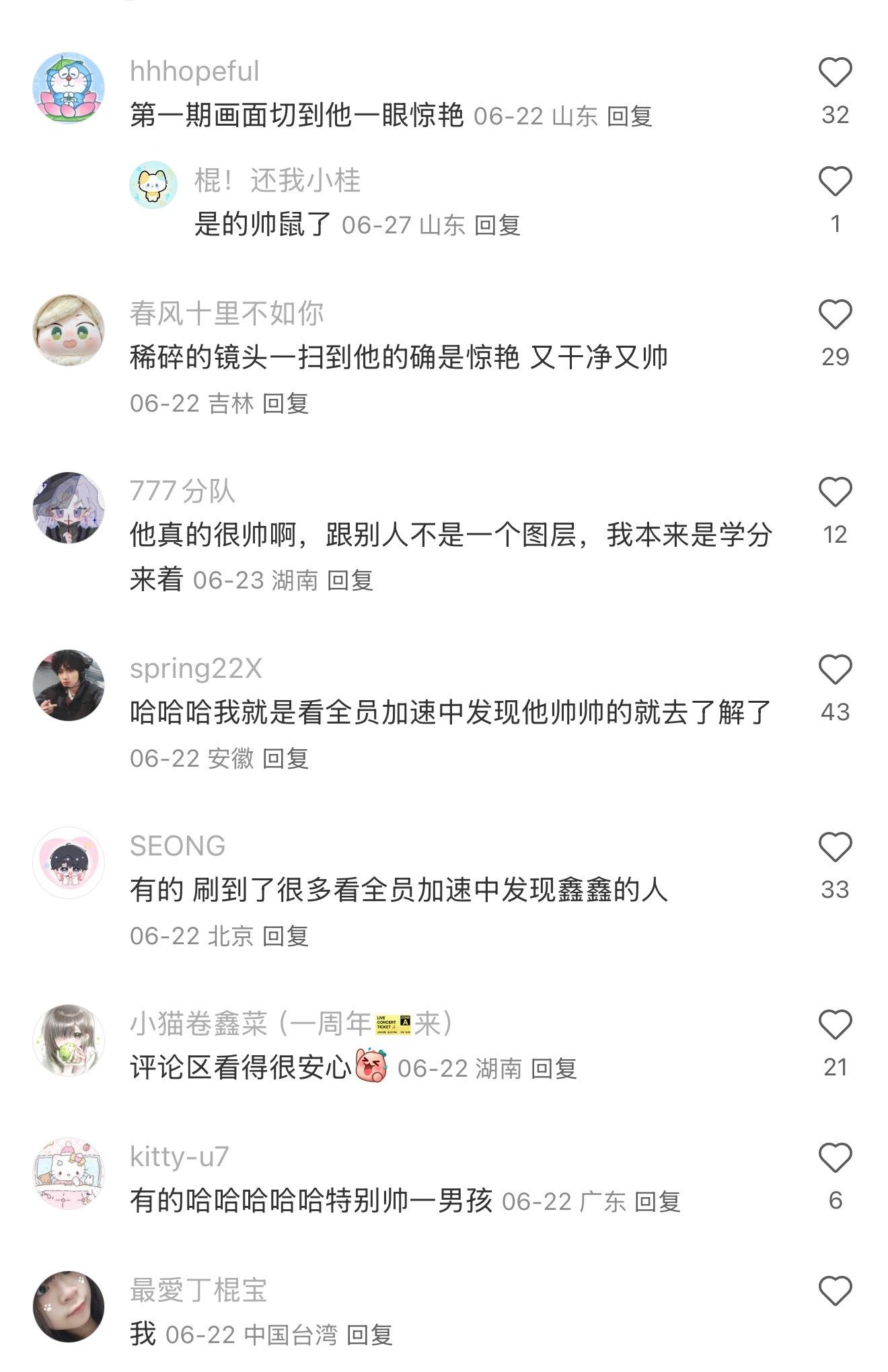Image resolution: width=888 pixels, height=1372 pixels.
Task: Tap 回复 on spring22X's comment
Action: 285,759
